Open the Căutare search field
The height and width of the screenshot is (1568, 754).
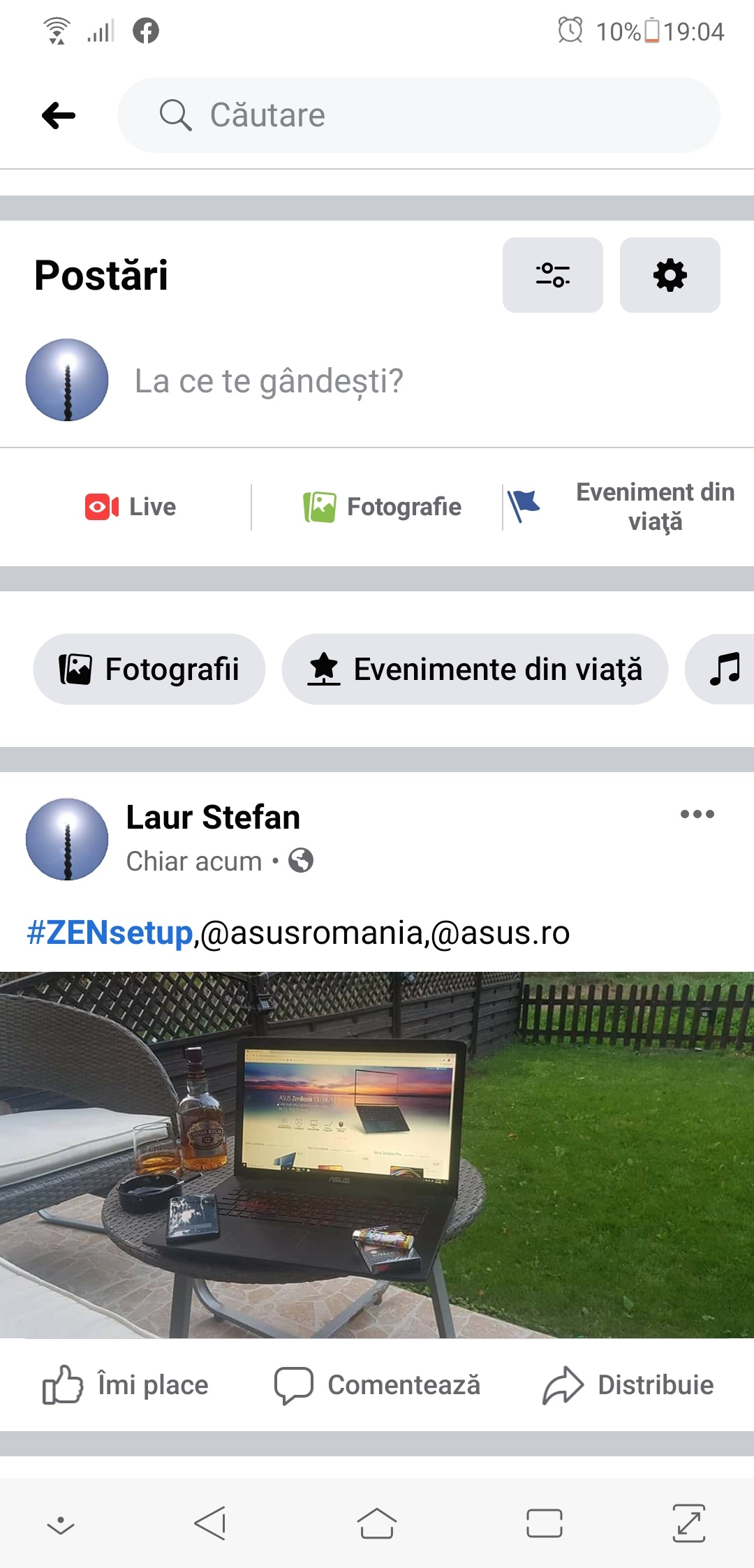coord(419,115)
